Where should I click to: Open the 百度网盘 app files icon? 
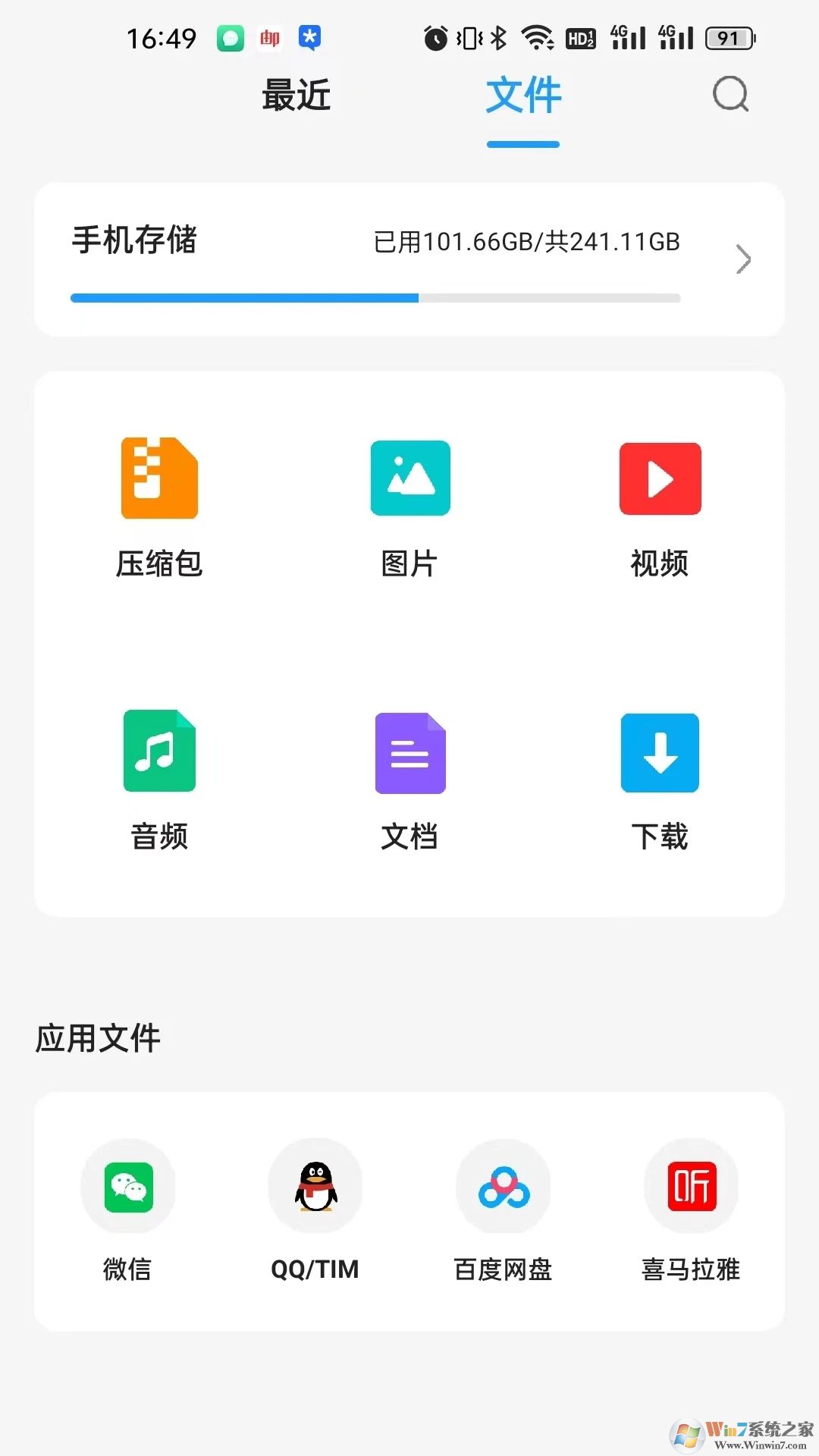coord(503,1187)
